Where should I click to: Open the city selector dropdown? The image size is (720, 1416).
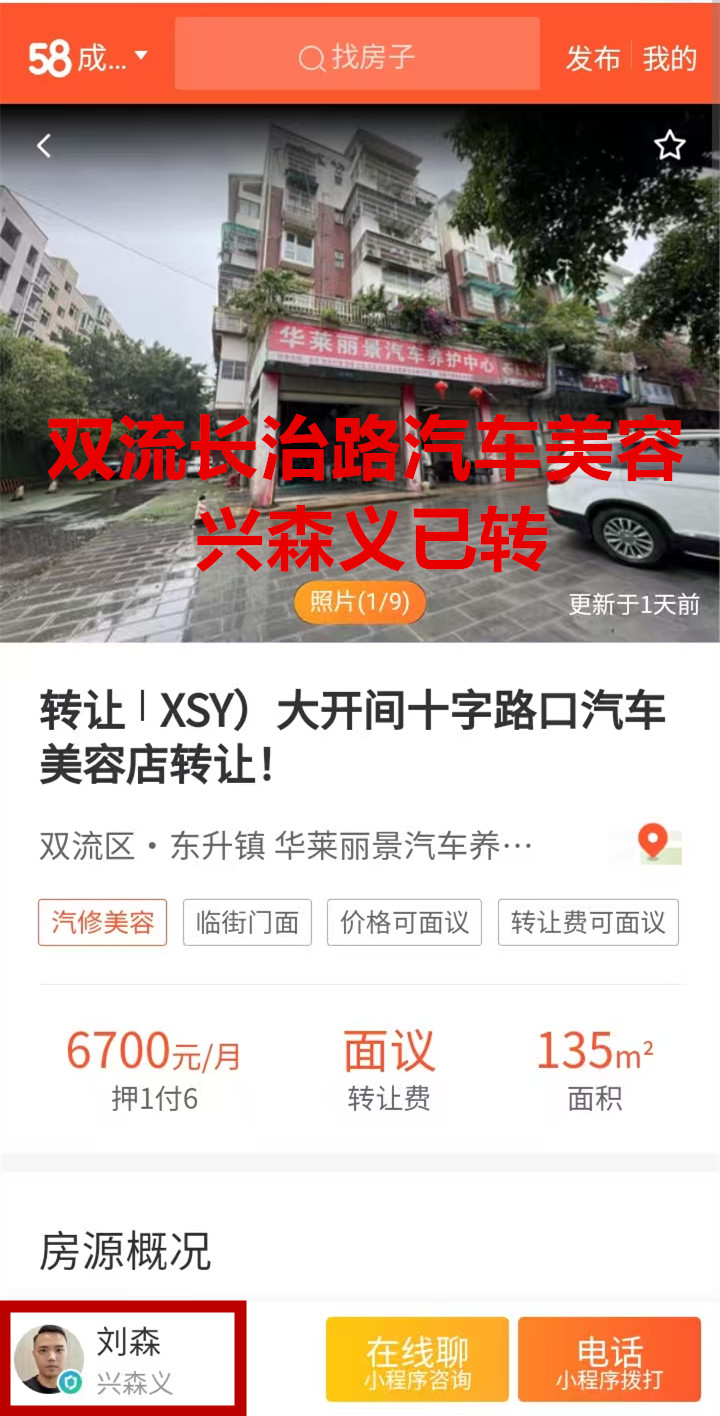(x=88, y=58)
